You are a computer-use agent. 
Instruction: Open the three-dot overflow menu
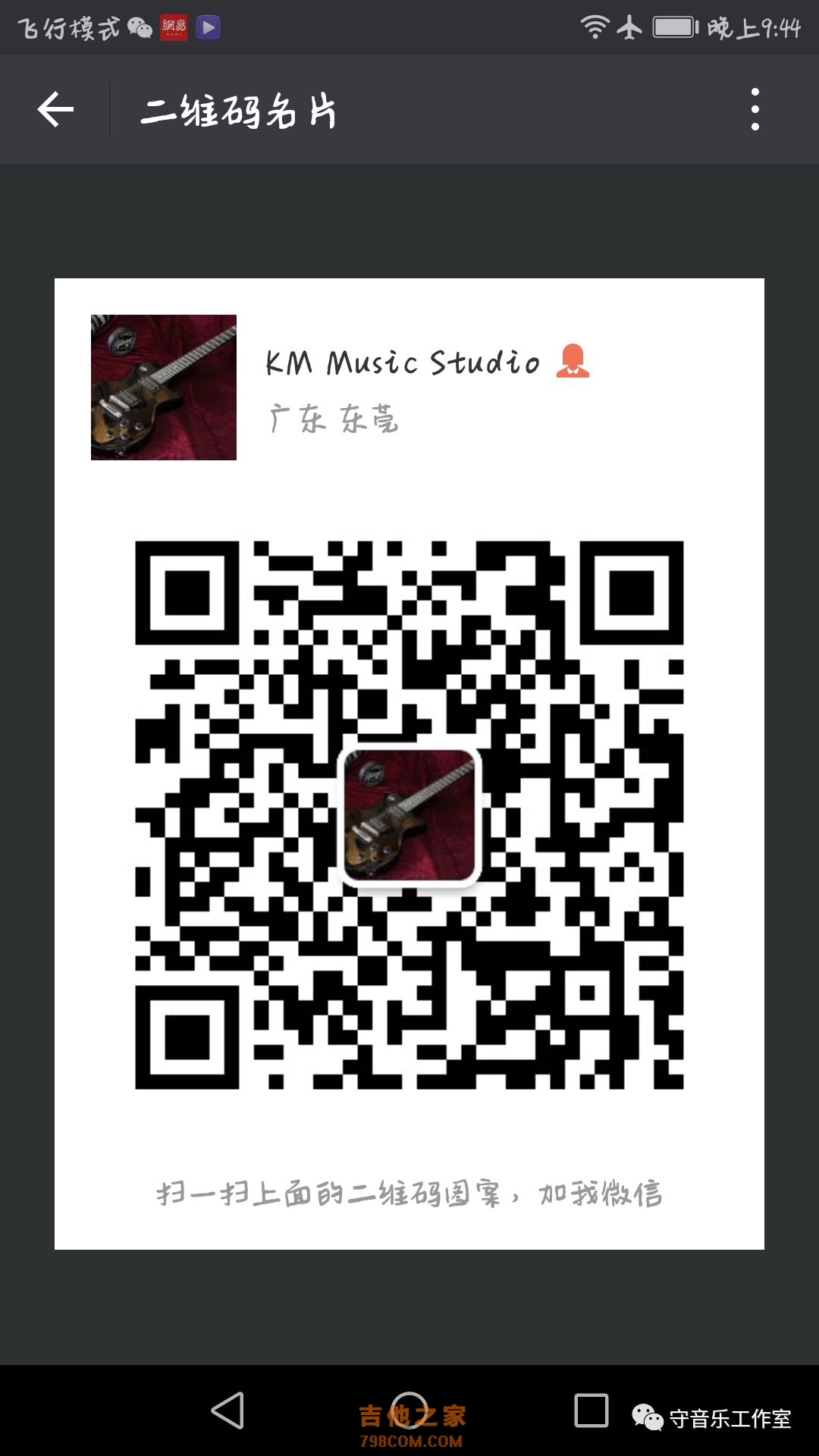pyautogui.click(x=755, y=110)
